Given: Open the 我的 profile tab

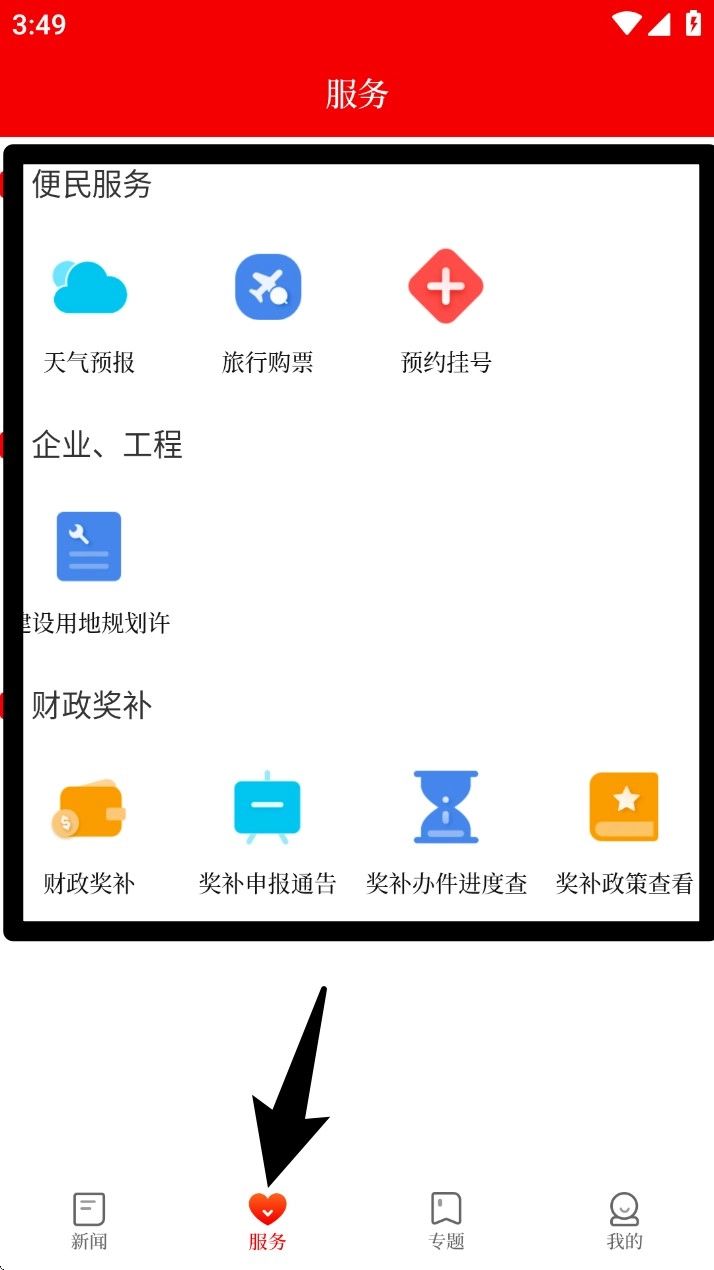Looking at the screenshot, I should point(624,1221).
